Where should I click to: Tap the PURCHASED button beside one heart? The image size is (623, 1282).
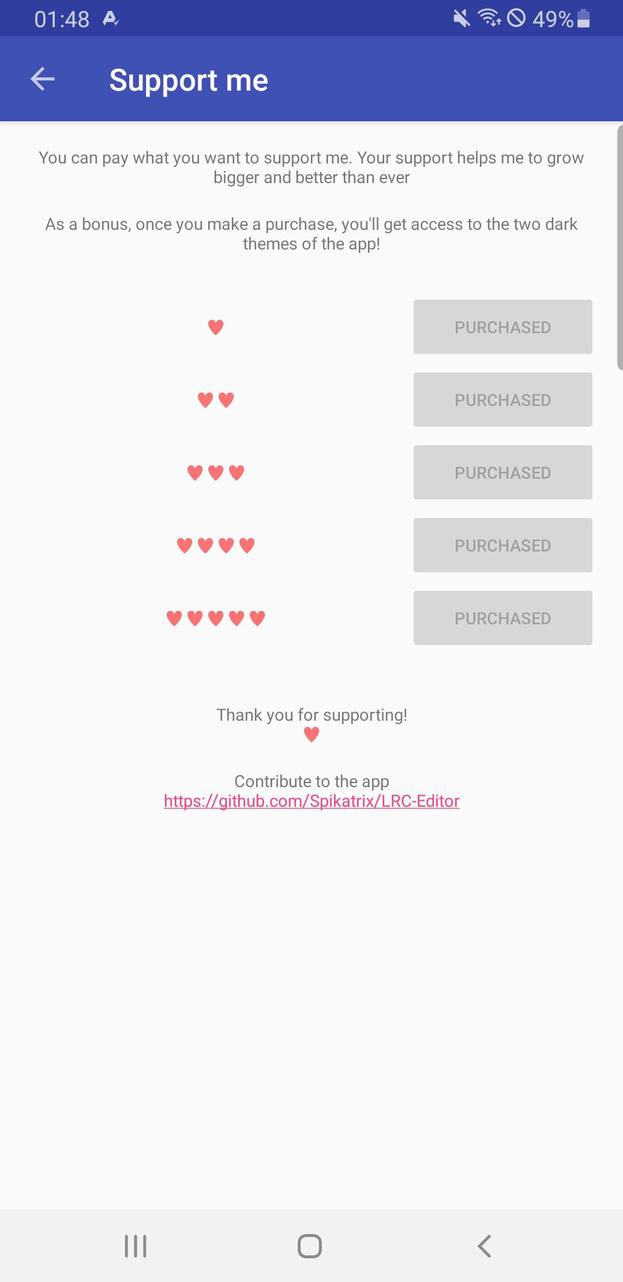tap(502, 327)
